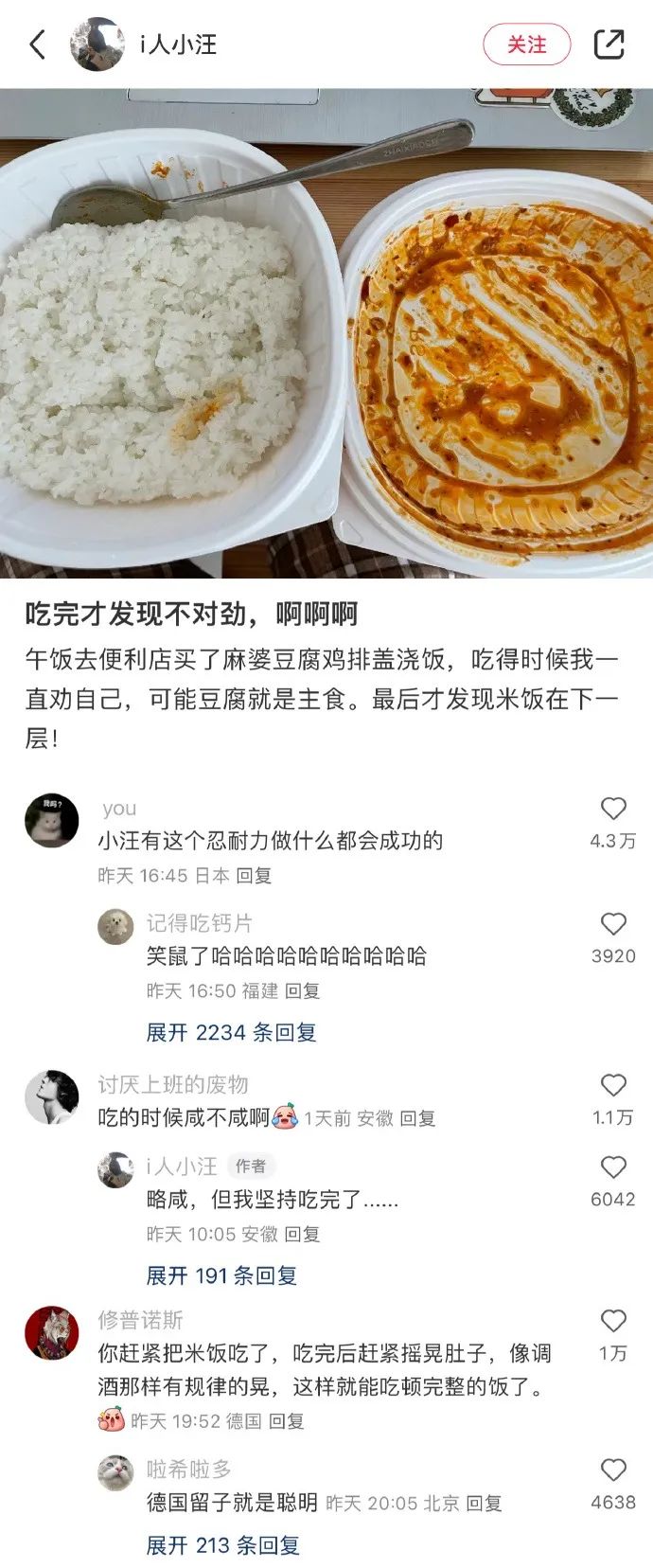
Task: Expand 191 replies
Action: click(221, 1275)
